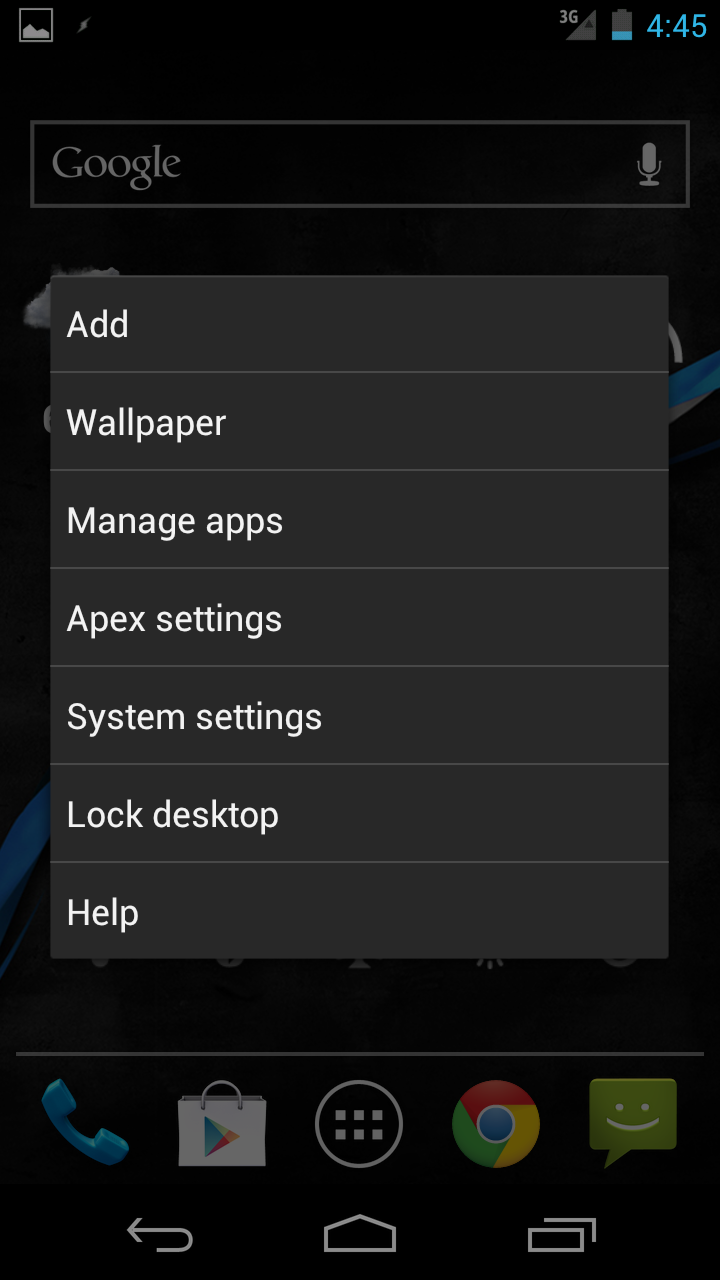Screen dimensions: 720x1280
Task: Open Apex settings
Action: 359,618
